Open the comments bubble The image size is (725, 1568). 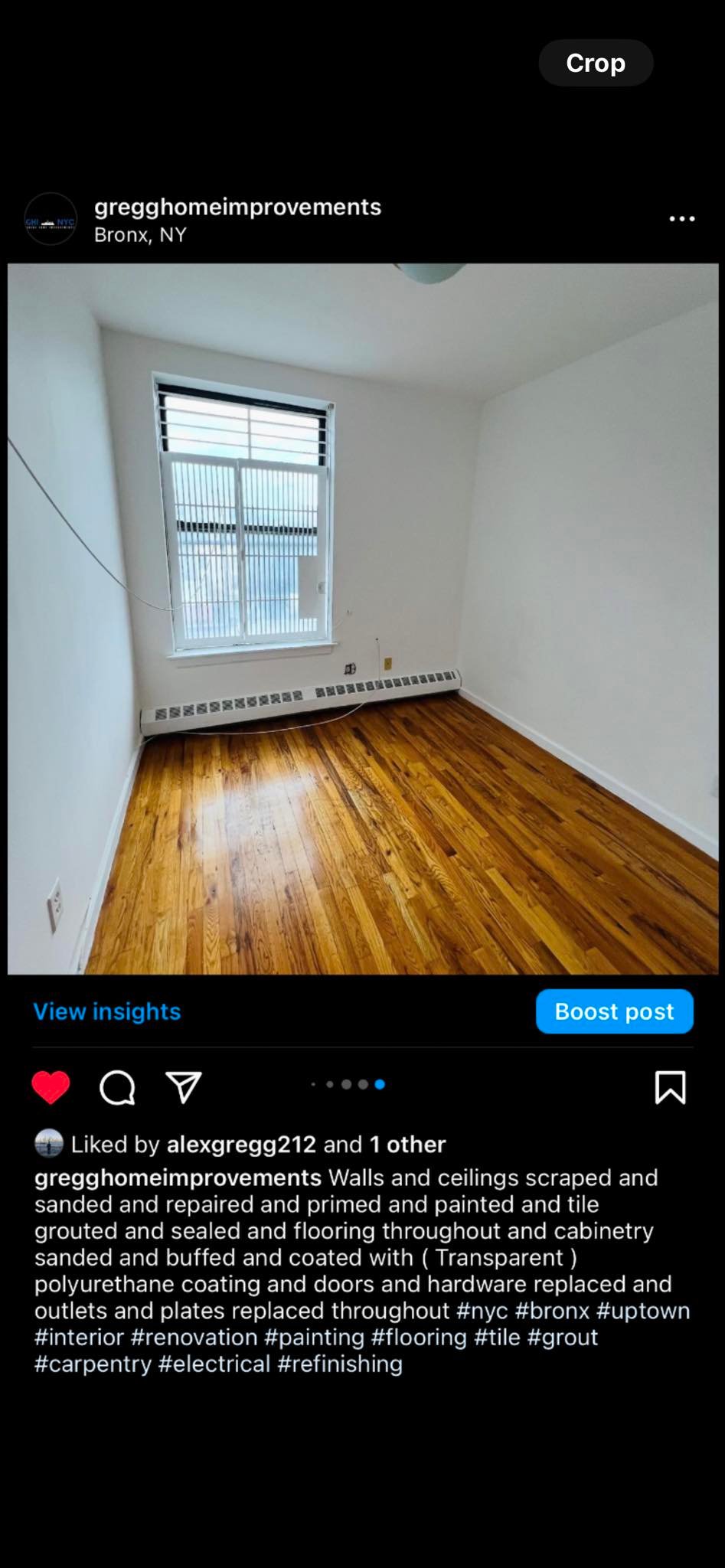pos(117,1087)
